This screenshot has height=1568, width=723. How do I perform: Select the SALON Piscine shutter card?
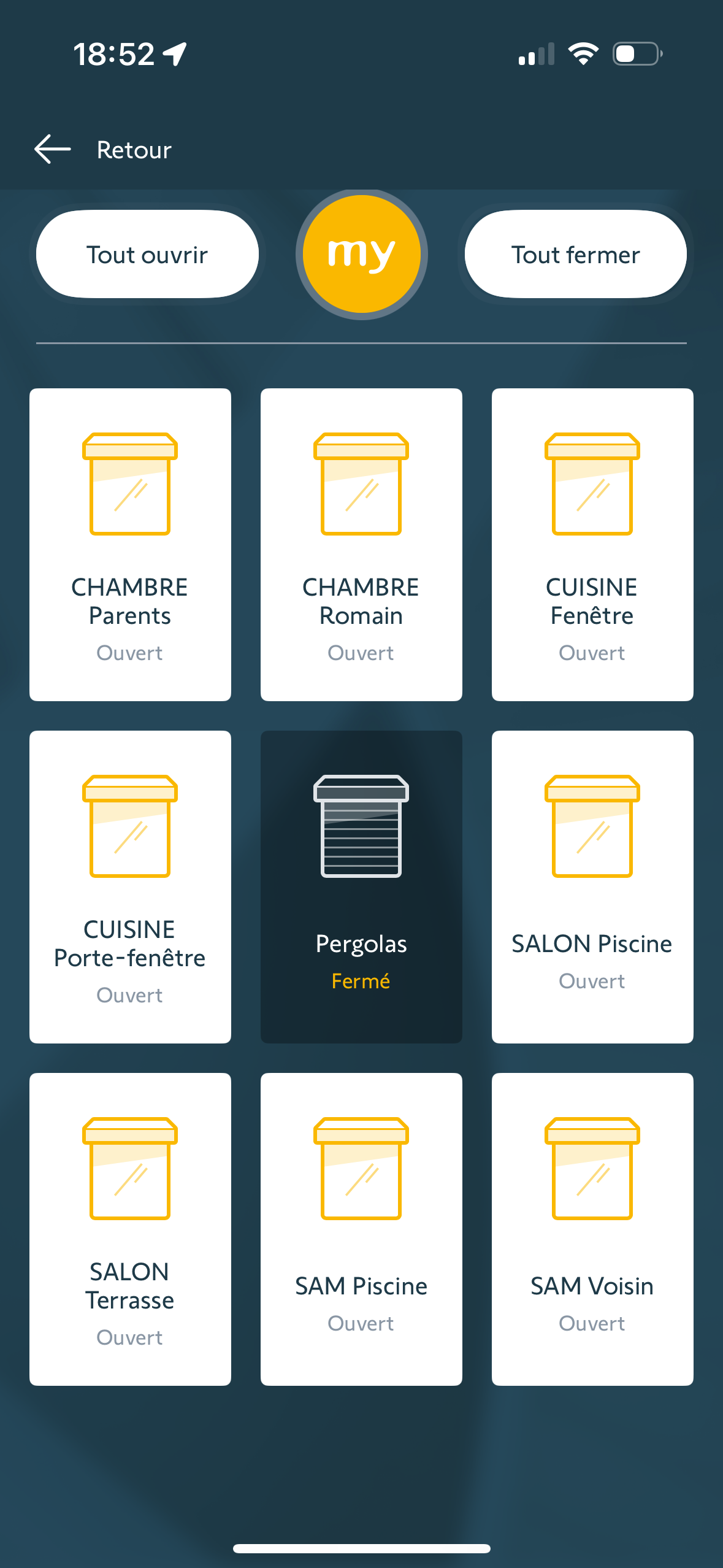(x=592, y=886)
